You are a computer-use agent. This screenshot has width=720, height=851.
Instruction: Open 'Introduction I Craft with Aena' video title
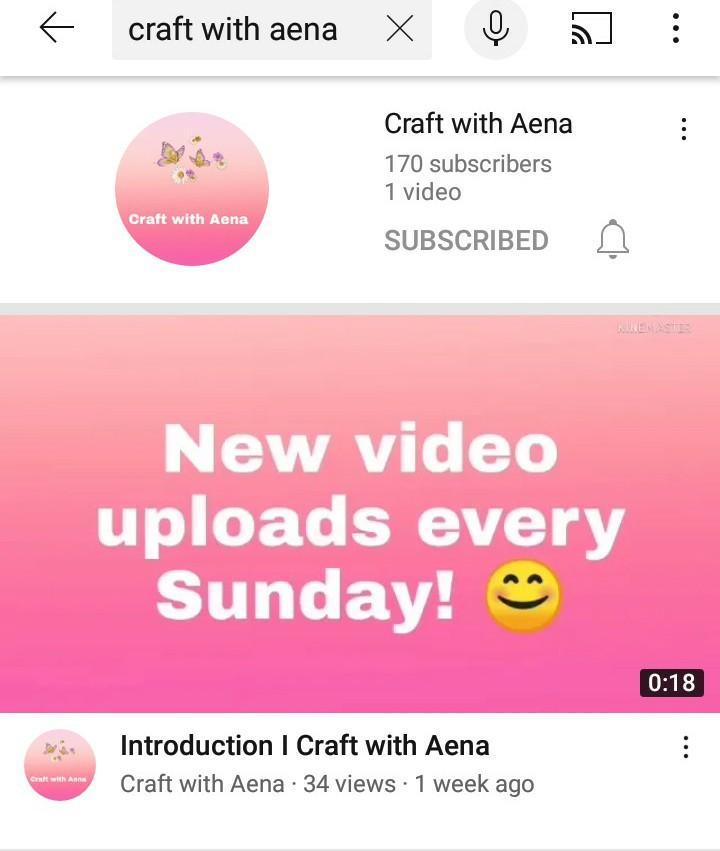[x=305, y=745]
